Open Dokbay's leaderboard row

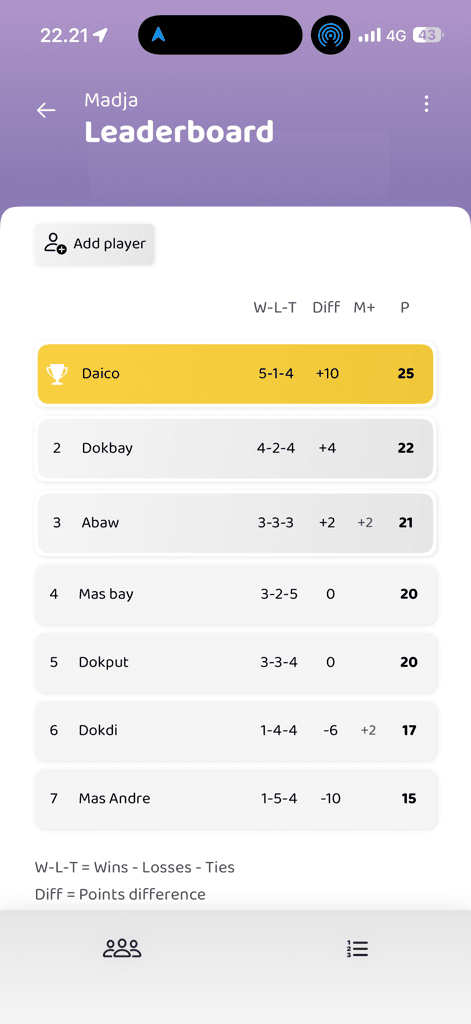point(235,449)
